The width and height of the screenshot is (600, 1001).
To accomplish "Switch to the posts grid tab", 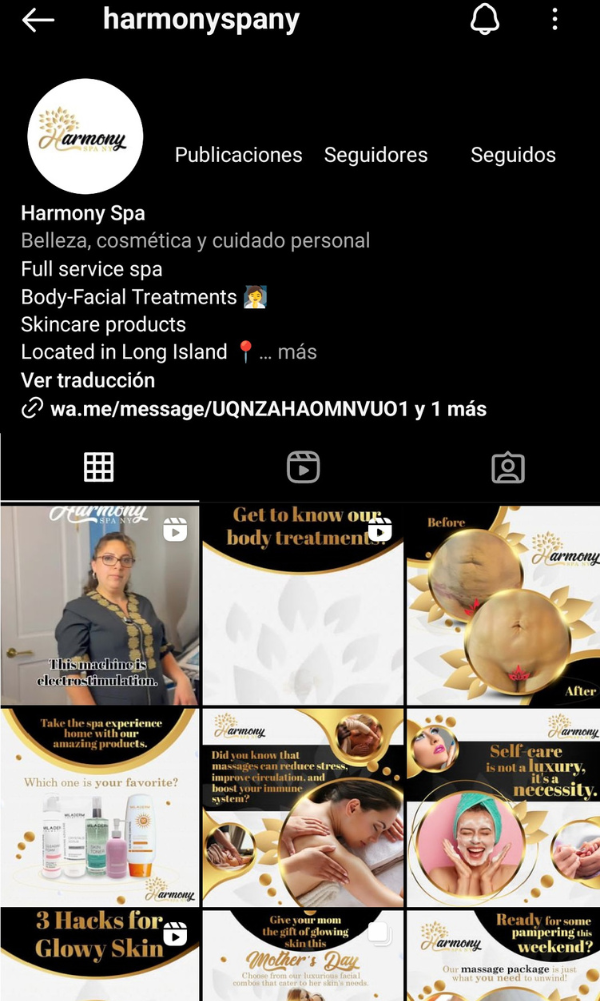I will click(99, 467).
